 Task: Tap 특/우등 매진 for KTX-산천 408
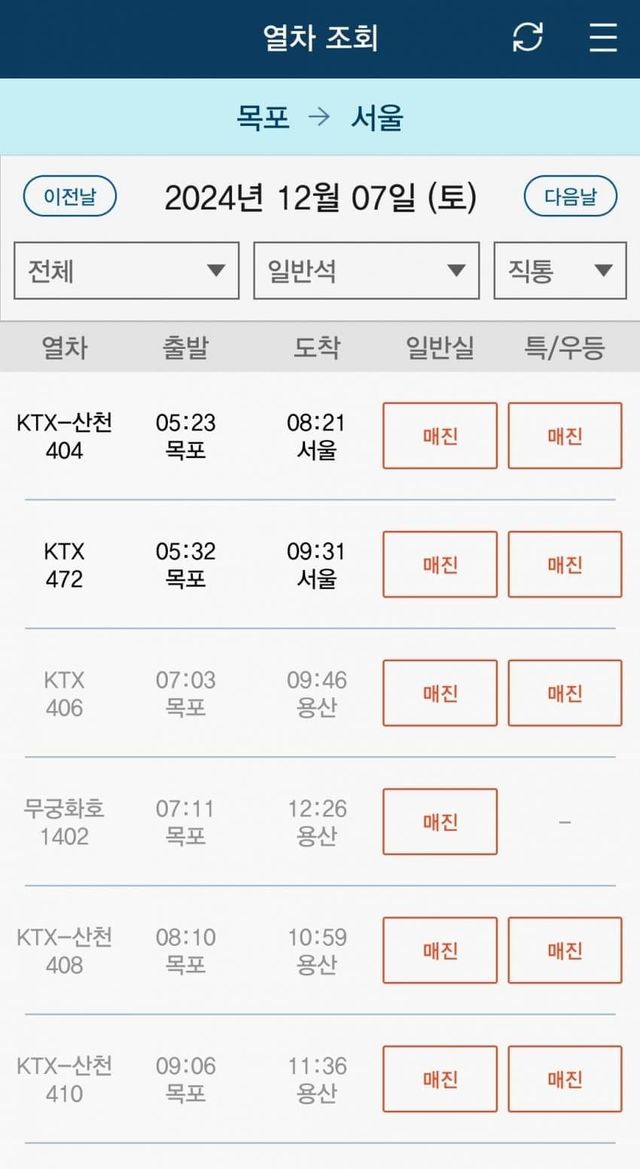pyautogui.click(x=565, y=950)
